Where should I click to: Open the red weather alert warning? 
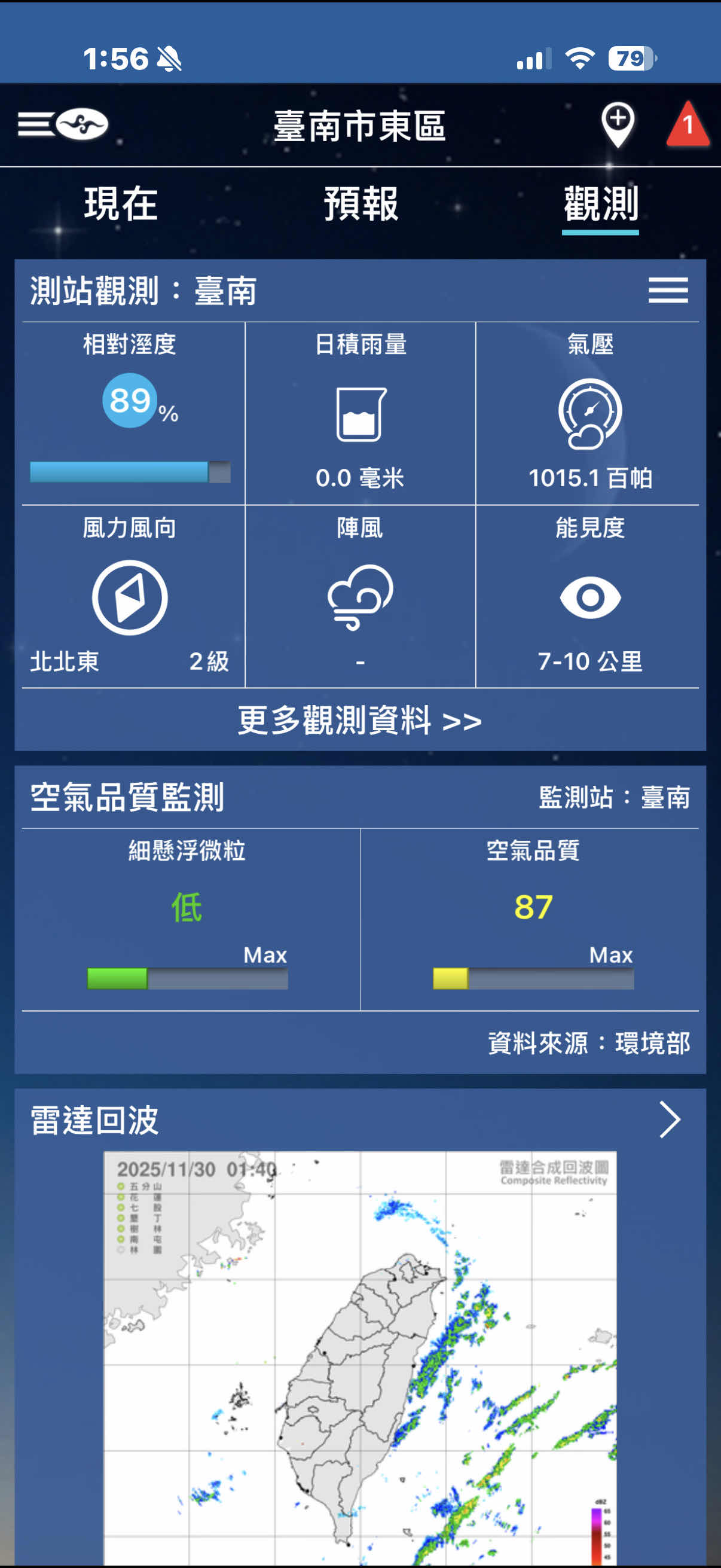pyautogui.click(x=688, y=124)
